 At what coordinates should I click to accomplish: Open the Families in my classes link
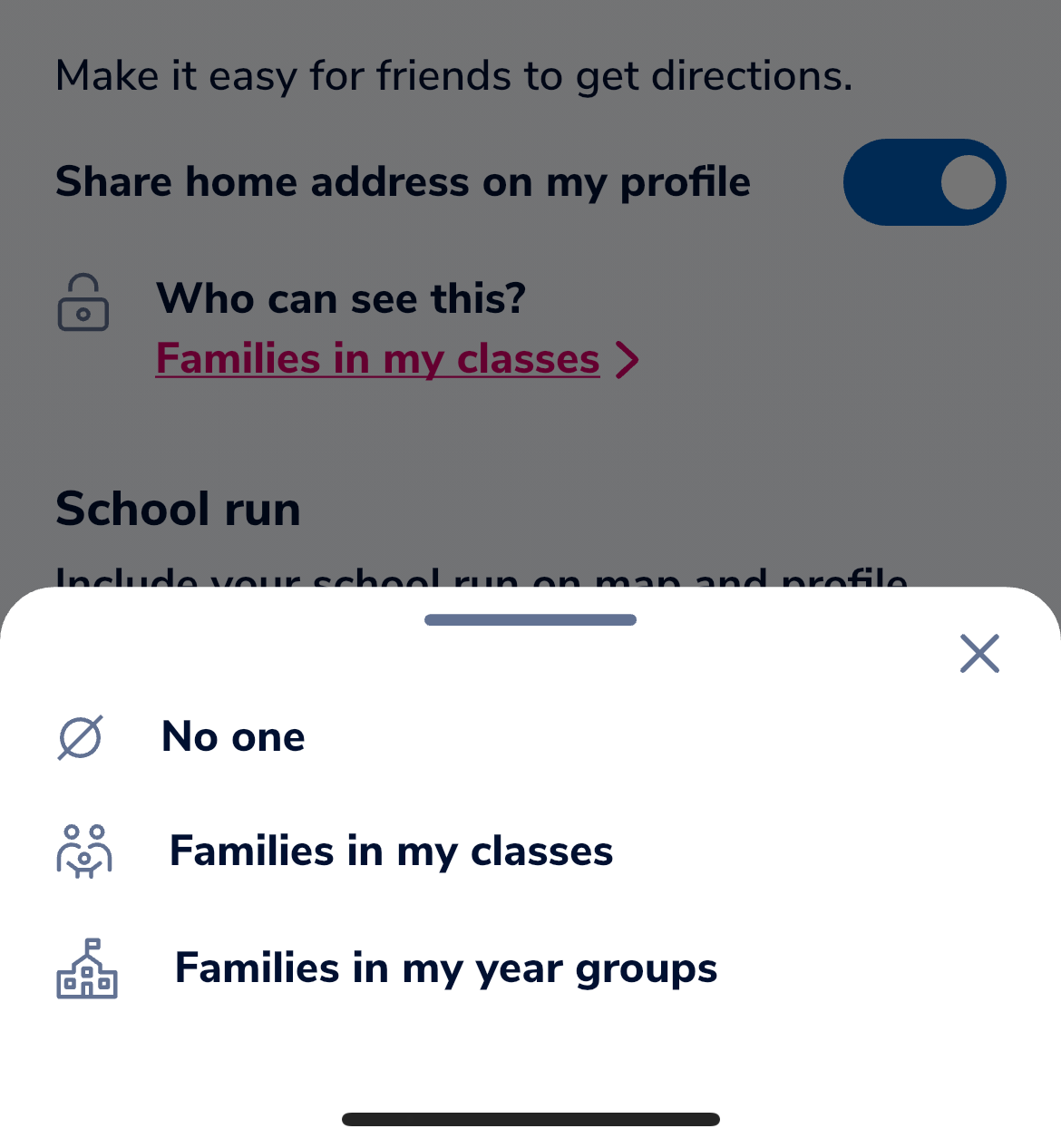(x=378, y=359)
